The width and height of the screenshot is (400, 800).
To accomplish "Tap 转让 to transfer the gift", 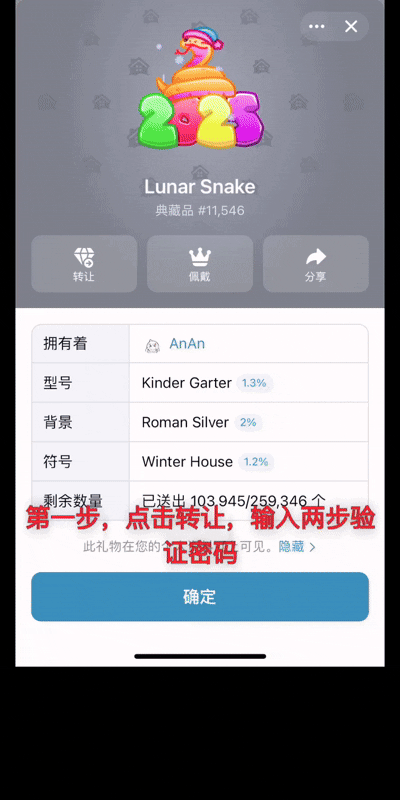I will coord(84,263).
